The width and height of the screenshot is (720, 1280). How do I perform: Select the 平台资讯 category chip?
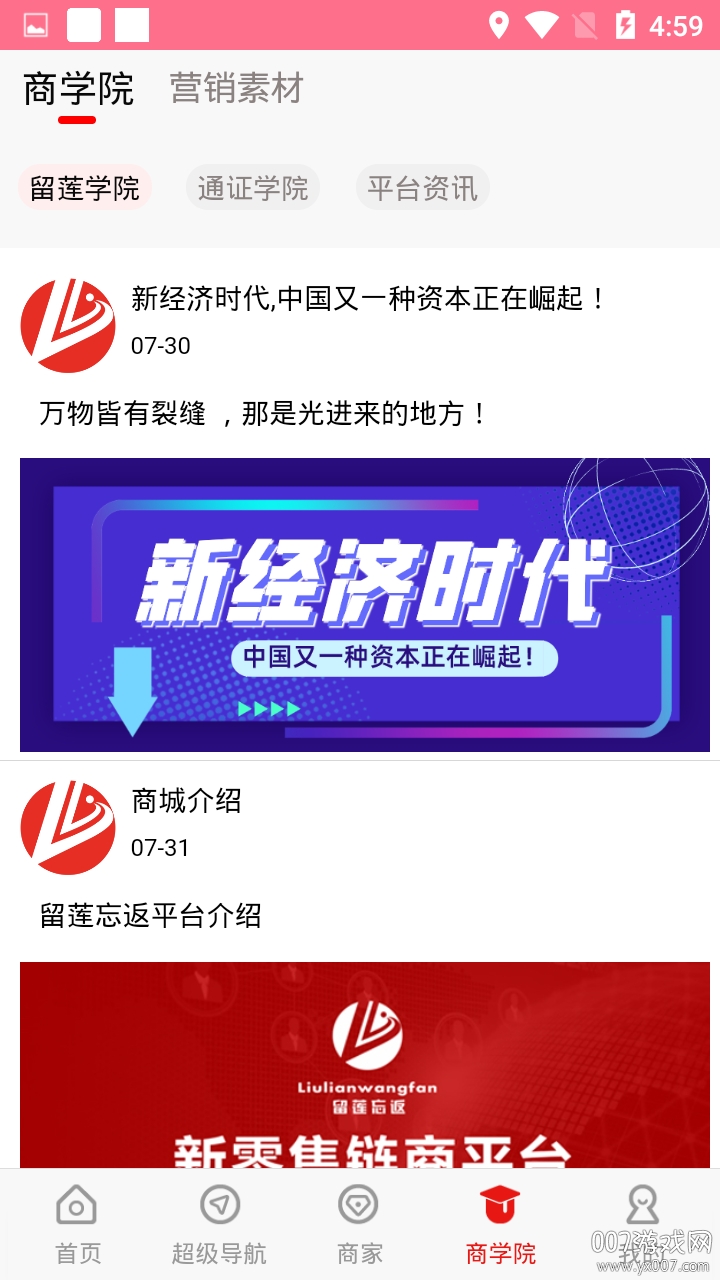click(422, 188)
